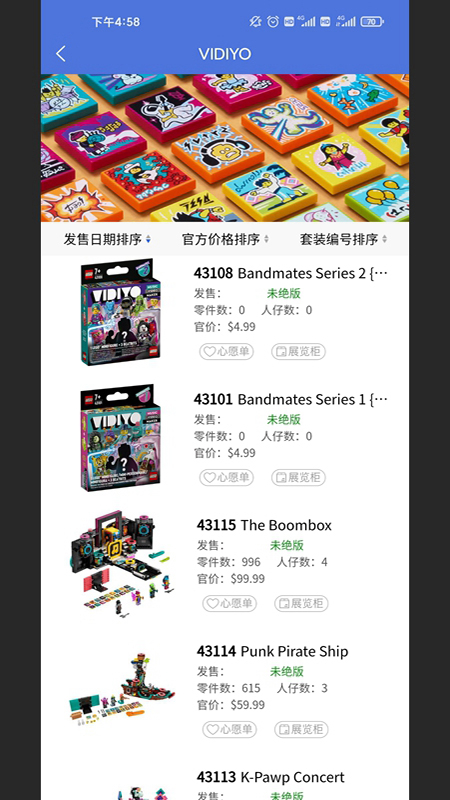Sort by 发售日期排序
The image size is (450, 800).
coord(107,239)
